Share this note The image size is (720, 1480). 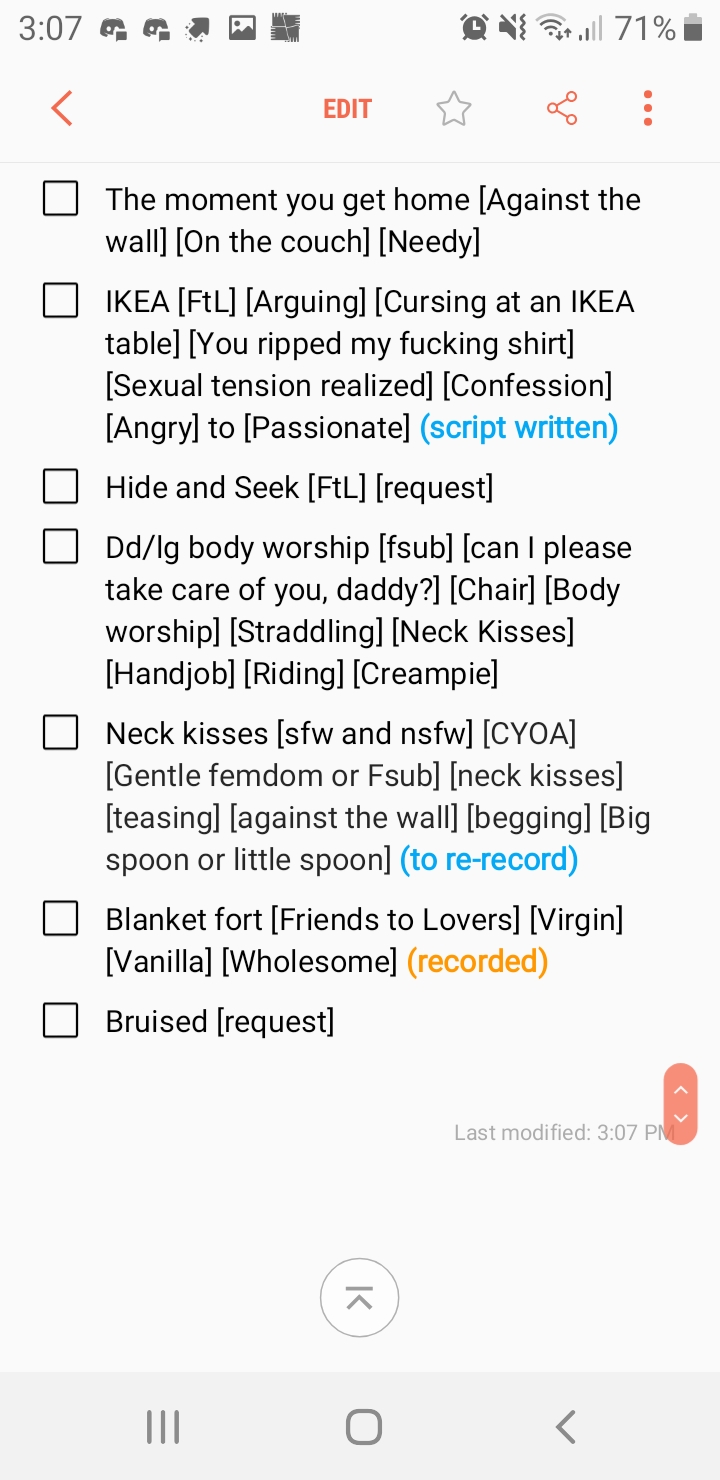(562, 108)
